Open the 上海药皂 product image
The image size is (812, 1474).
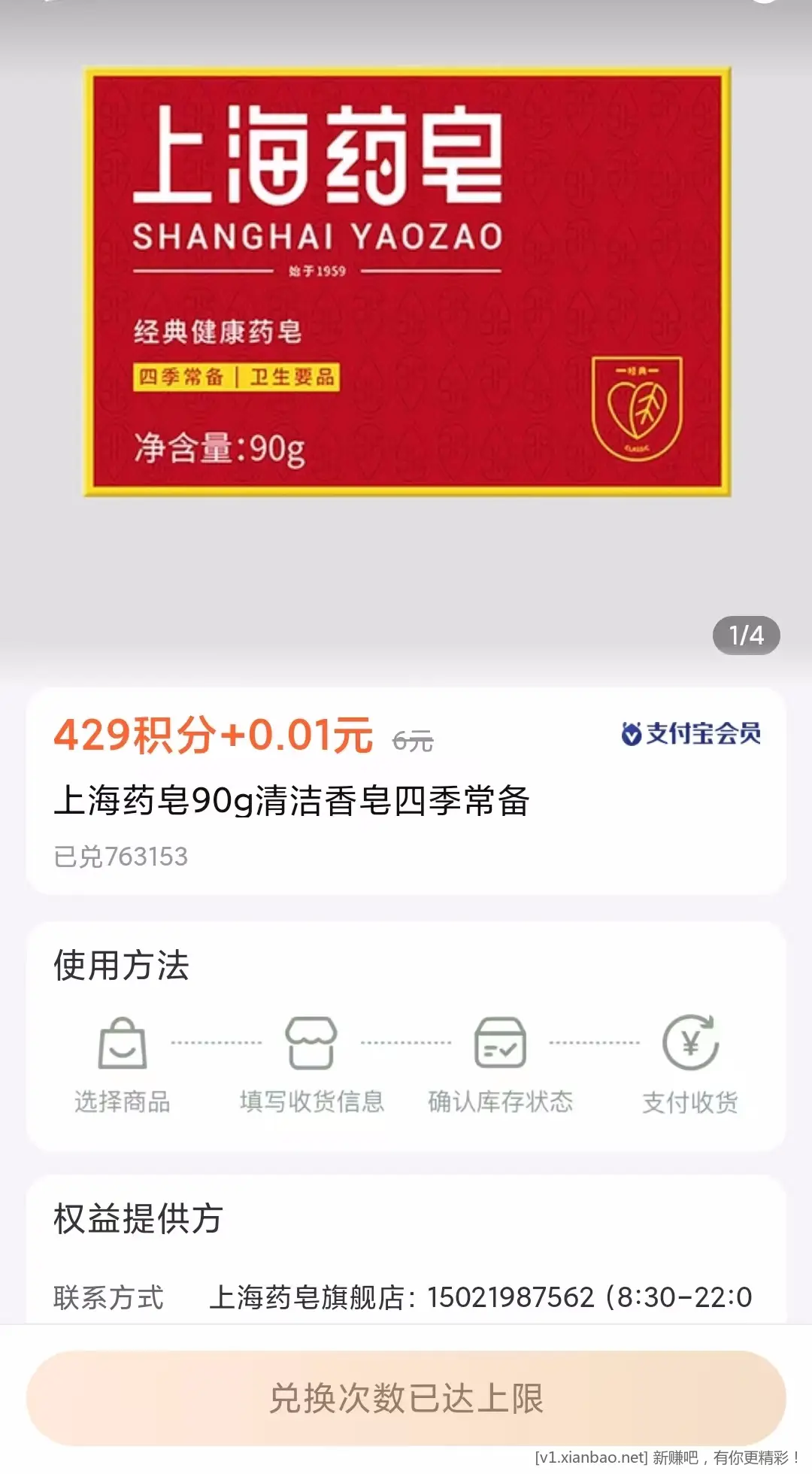(406, 282)
